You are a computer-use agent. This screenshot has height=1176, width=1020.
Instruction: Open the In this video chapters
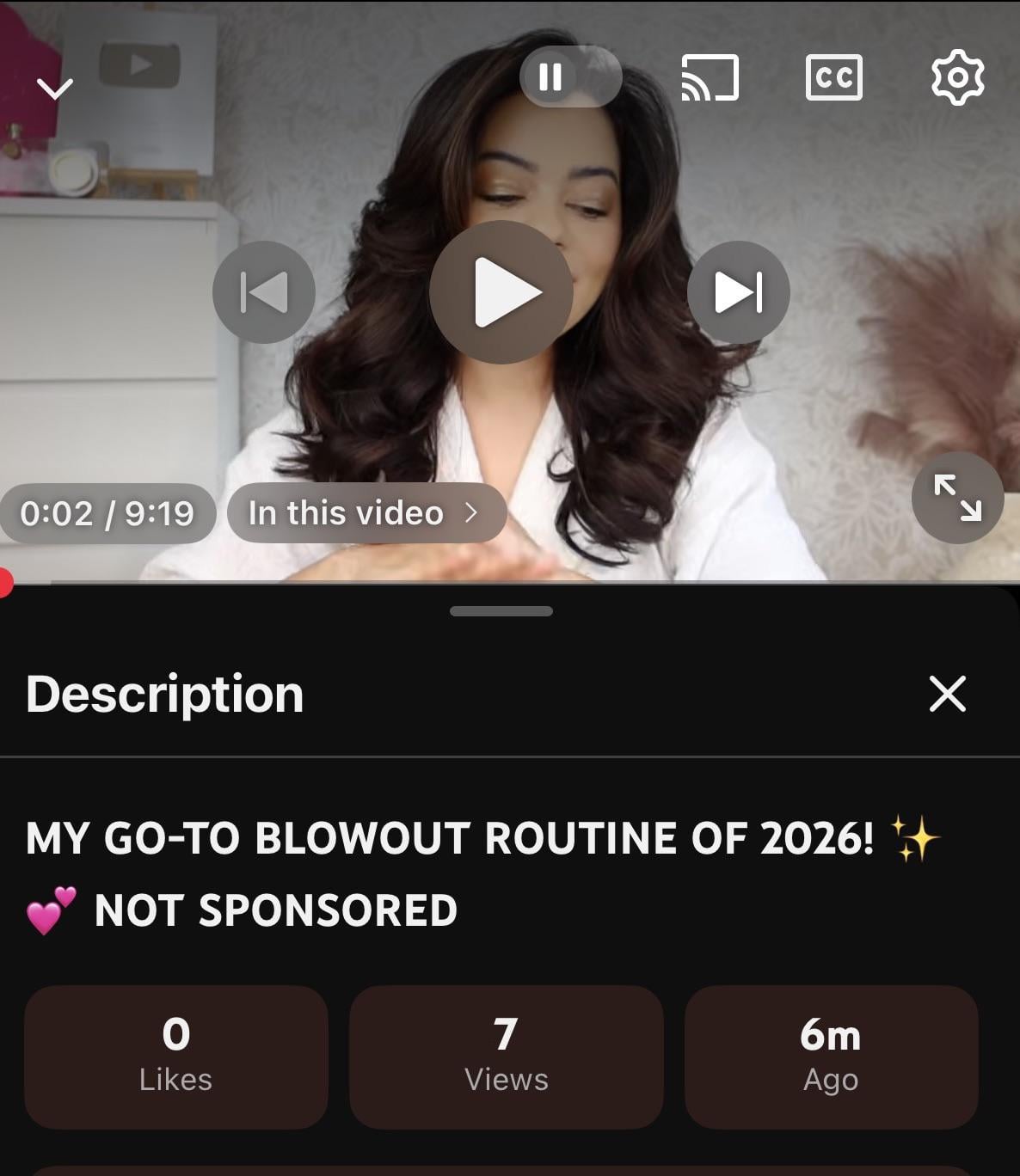pos(366,513)
